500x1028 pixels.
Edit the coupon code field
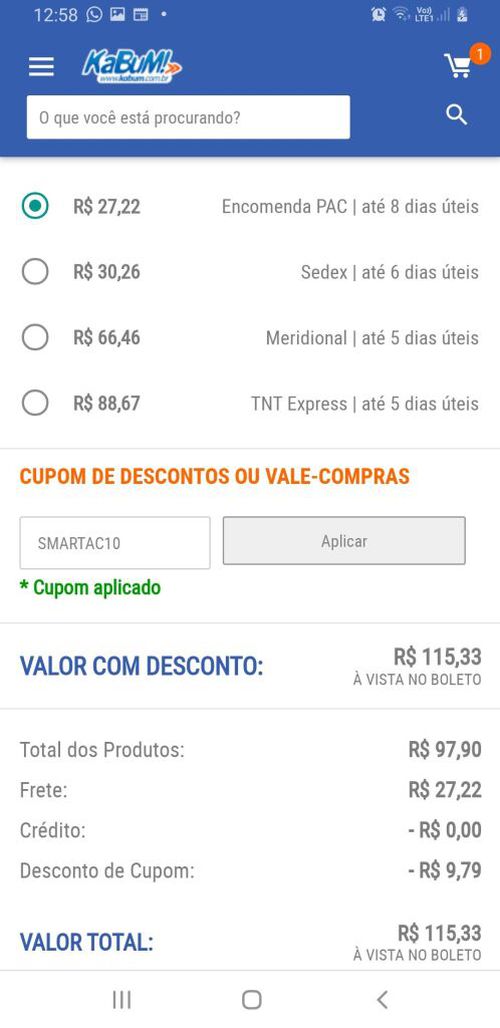tap(115, 543)
